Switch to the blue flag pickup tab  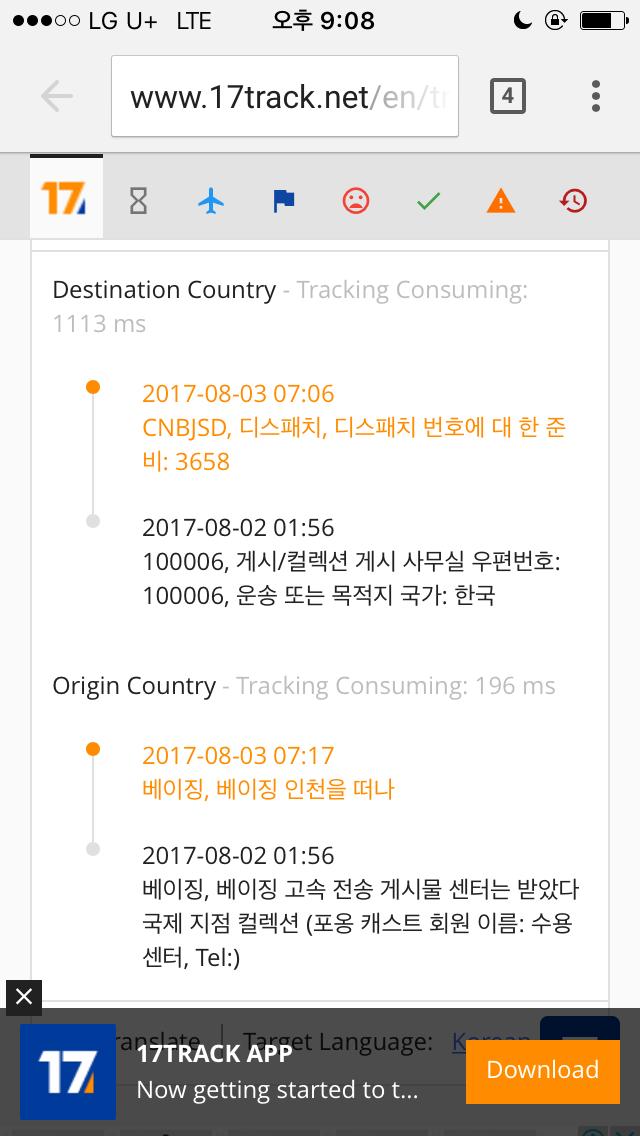tap(284, 200)
